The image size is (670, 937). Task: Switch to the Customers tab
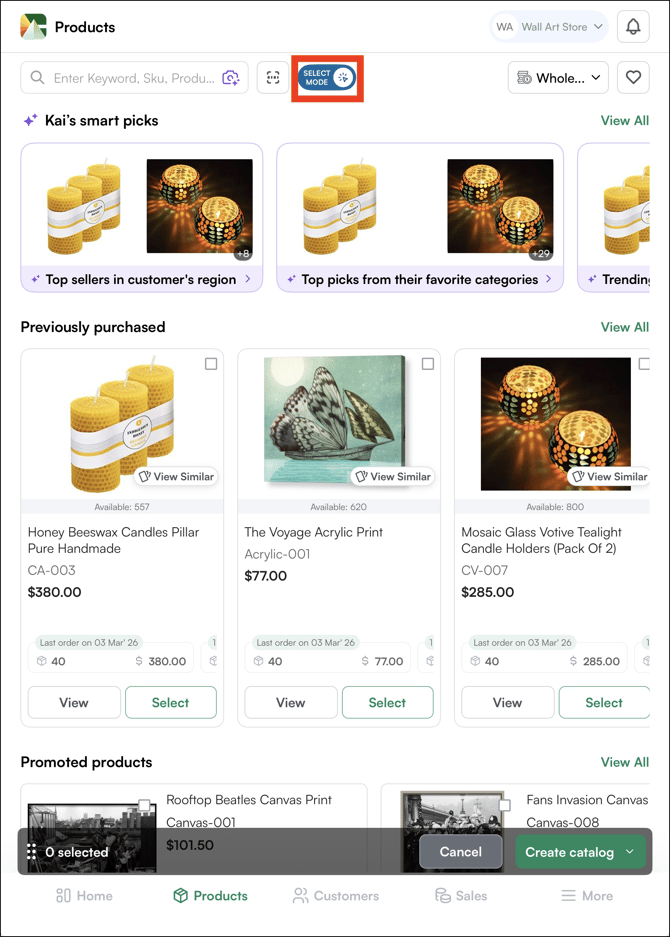(336, 896)
